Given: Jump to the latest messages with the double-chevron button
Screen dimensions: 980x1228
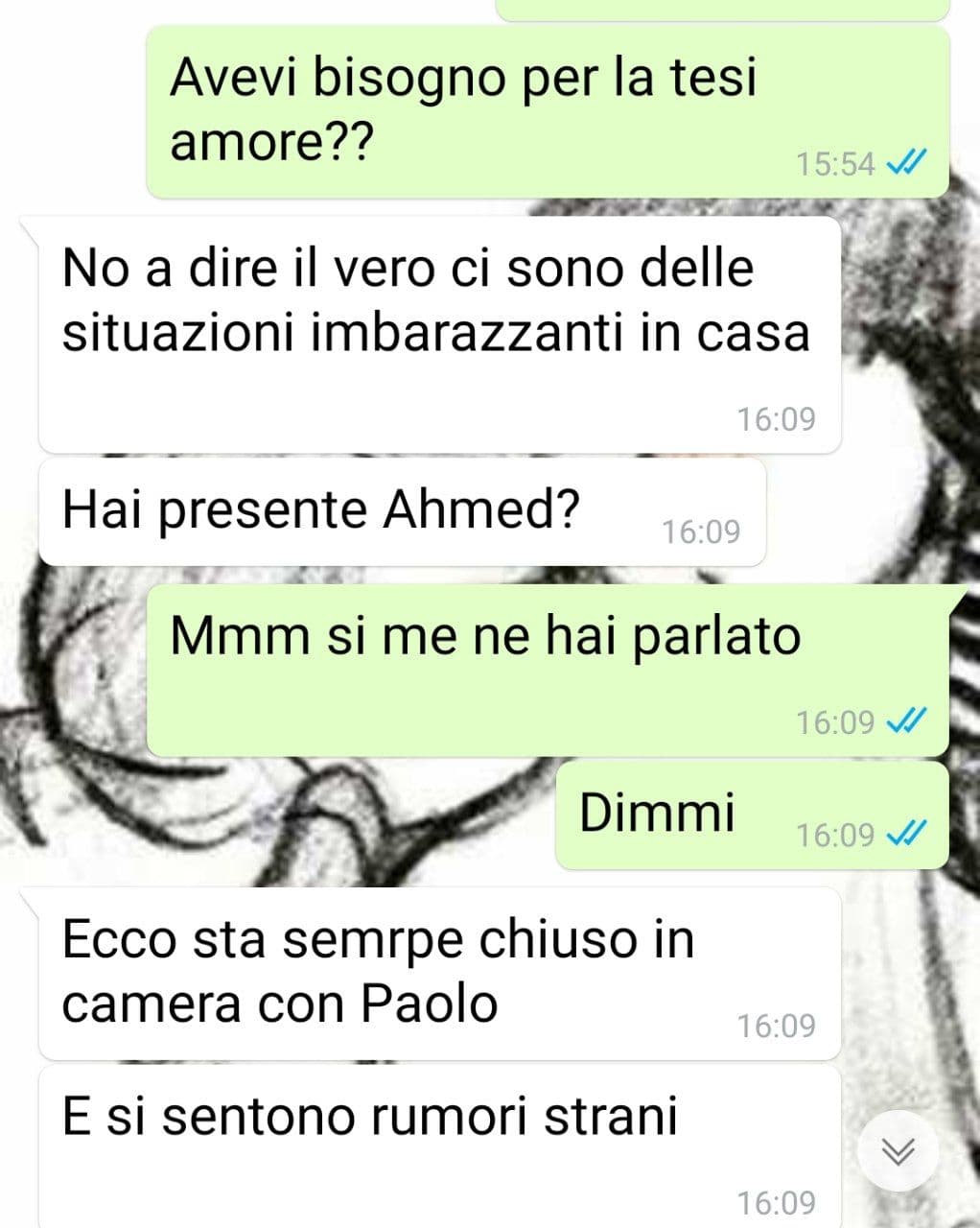Looking at the screenshot, I should pos(898,1150).
